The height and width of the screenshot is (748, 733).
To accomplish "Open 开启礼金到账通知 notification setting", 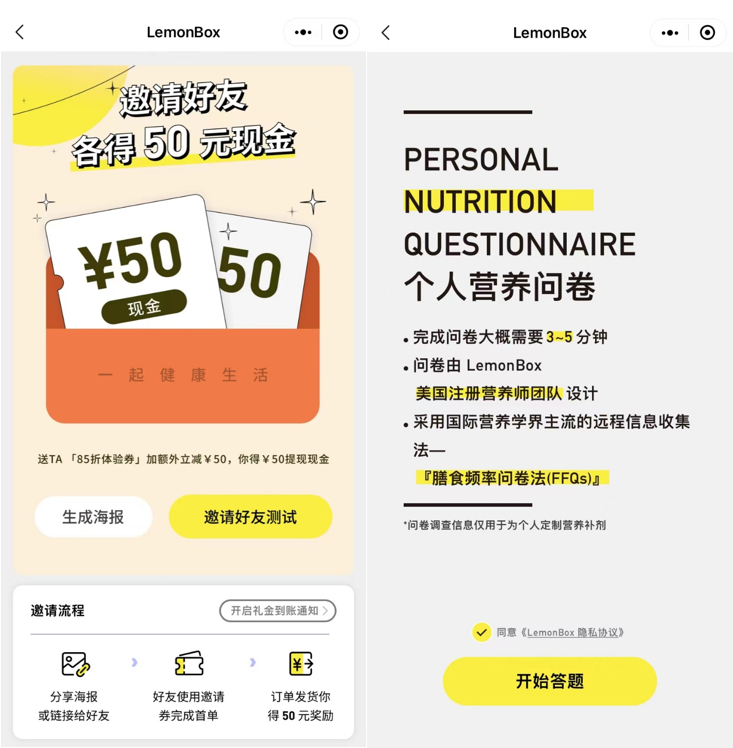I will (x=278, y=610).
